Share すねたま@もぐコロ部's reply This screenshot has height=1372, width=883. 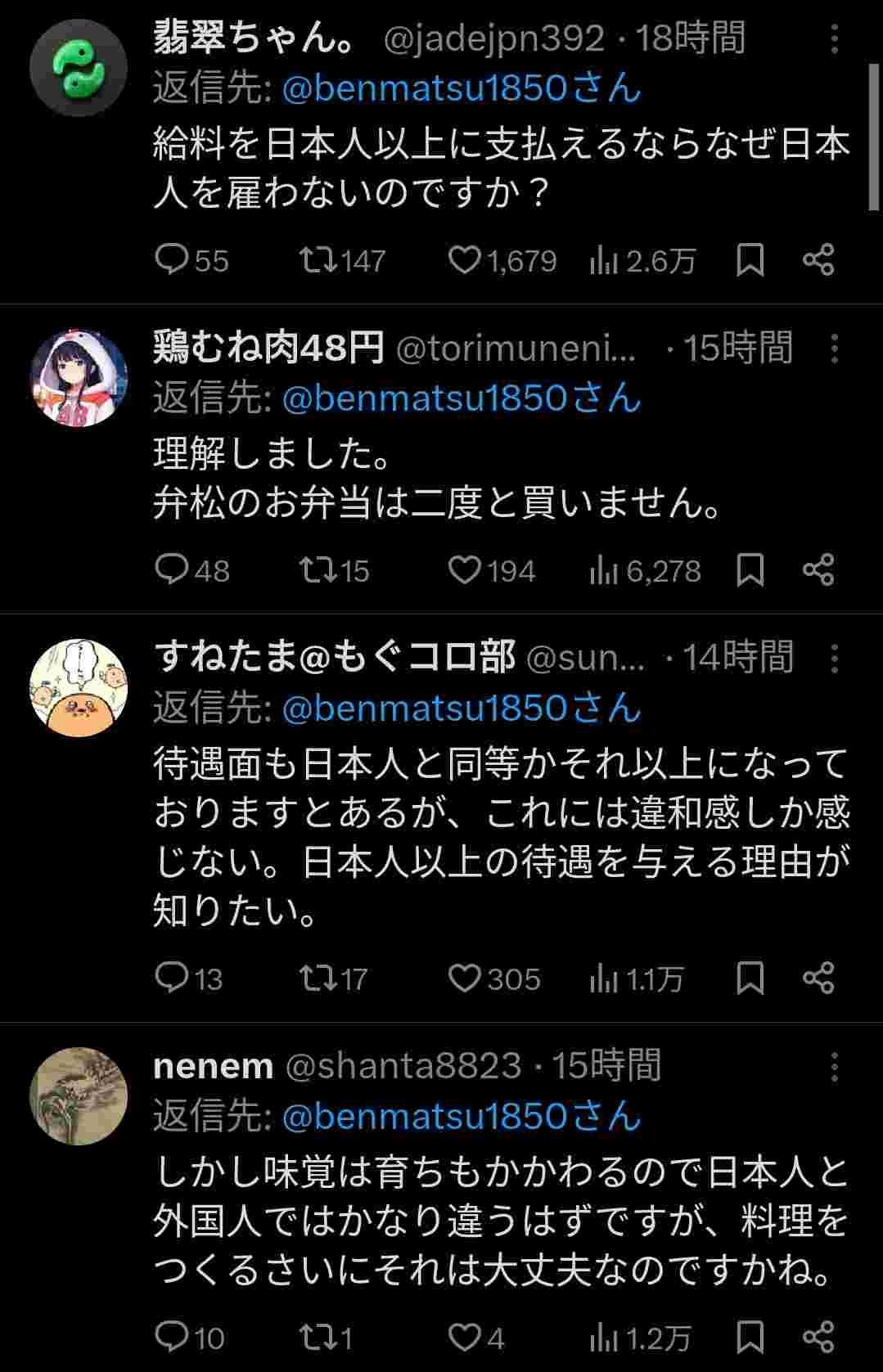tap(818, 978)
